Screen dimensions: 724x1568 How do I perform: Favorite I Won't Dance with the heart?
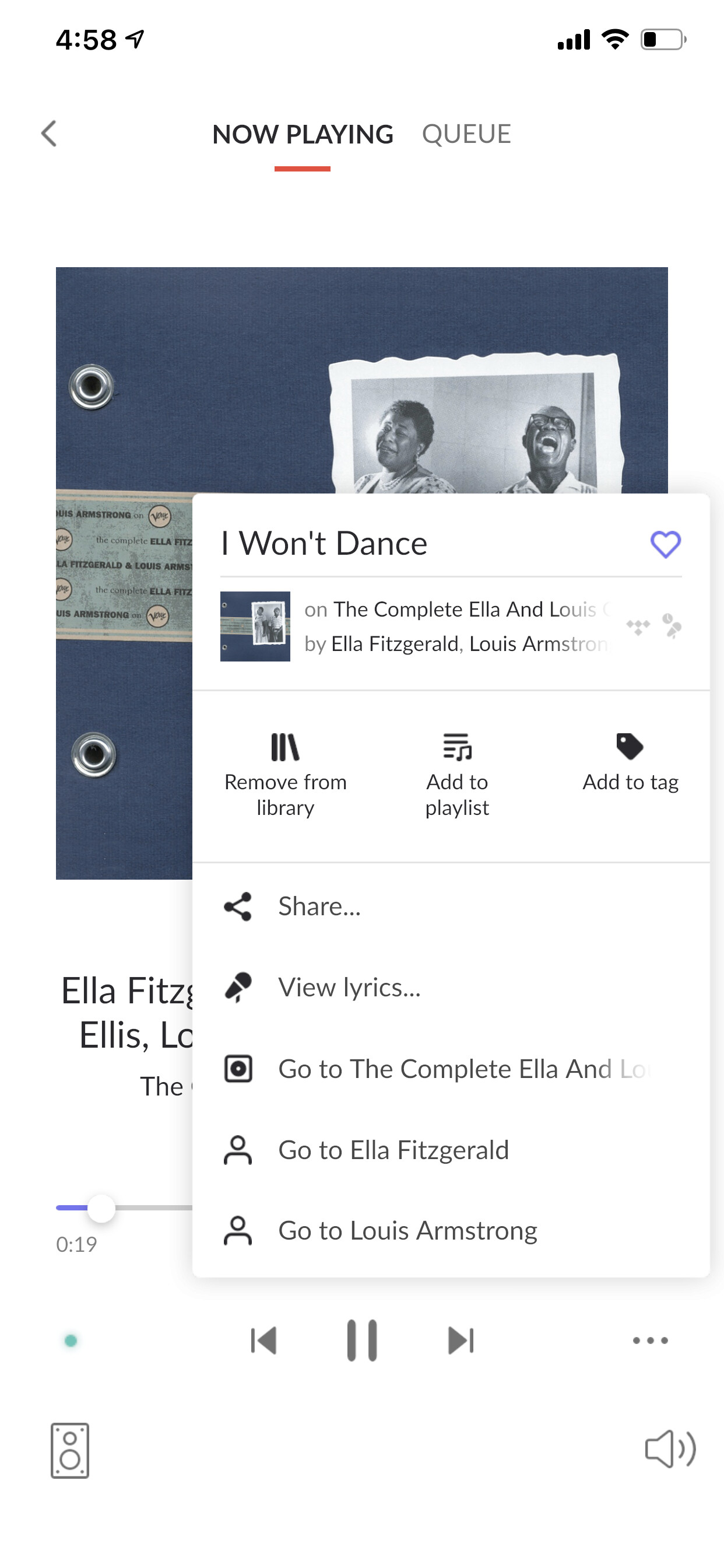(665, 544)
